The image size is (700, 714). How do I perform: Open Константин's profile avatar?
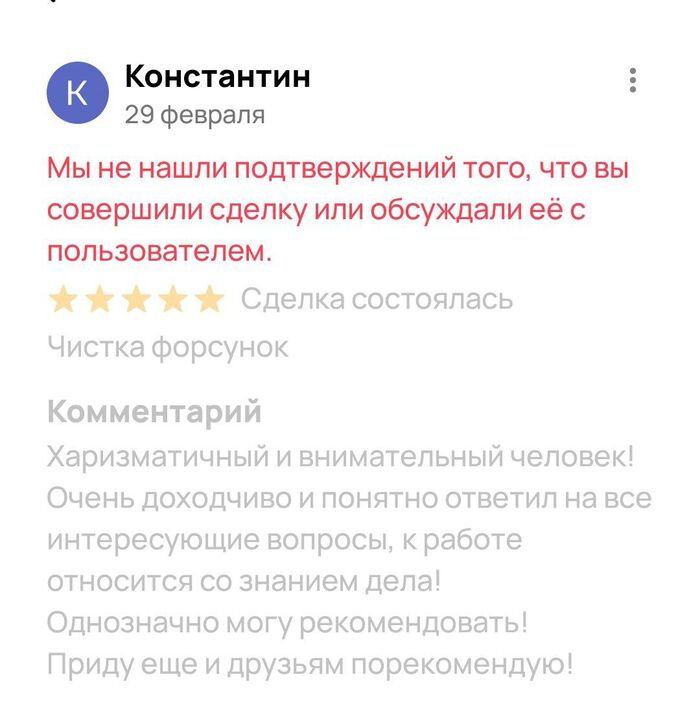[x=77, y=94]
